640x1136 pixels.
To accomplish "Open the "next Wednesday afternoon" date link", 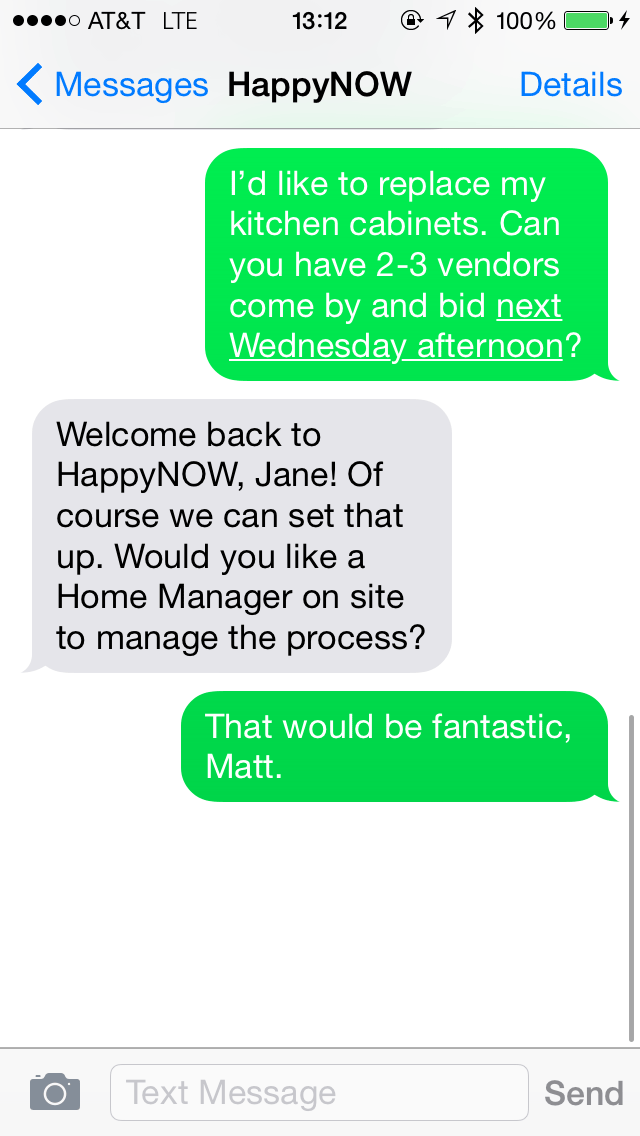I will [396, 346].
